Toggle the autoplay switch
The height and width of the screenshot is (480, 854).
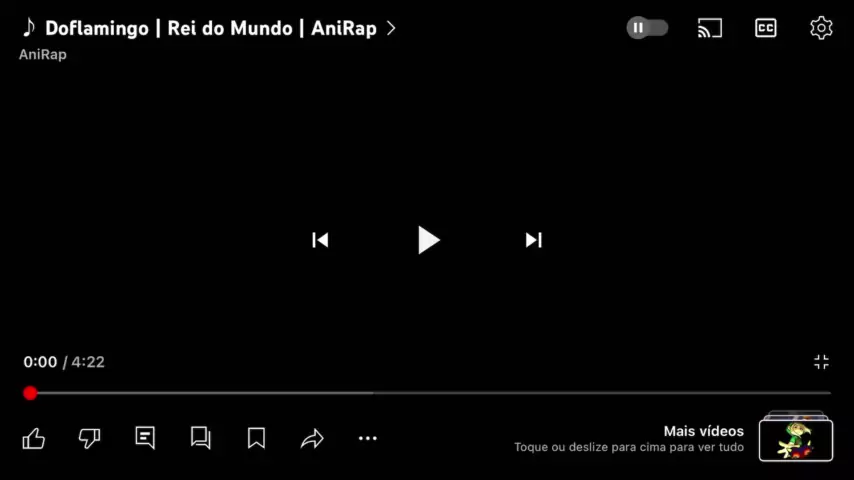[x=647, y=28]
